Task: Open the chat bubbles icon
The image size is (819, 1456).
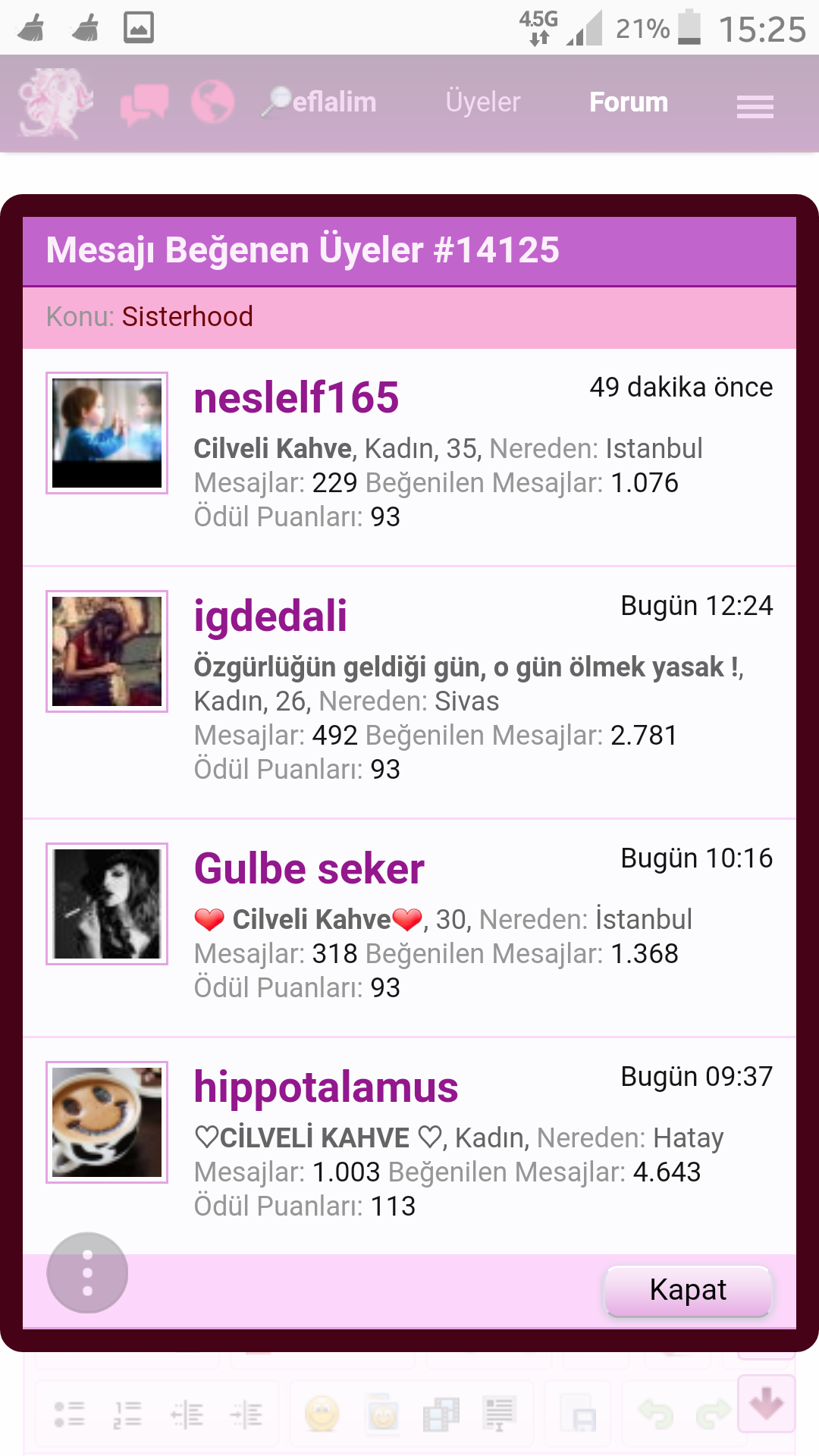Action: tap(144, 103)
